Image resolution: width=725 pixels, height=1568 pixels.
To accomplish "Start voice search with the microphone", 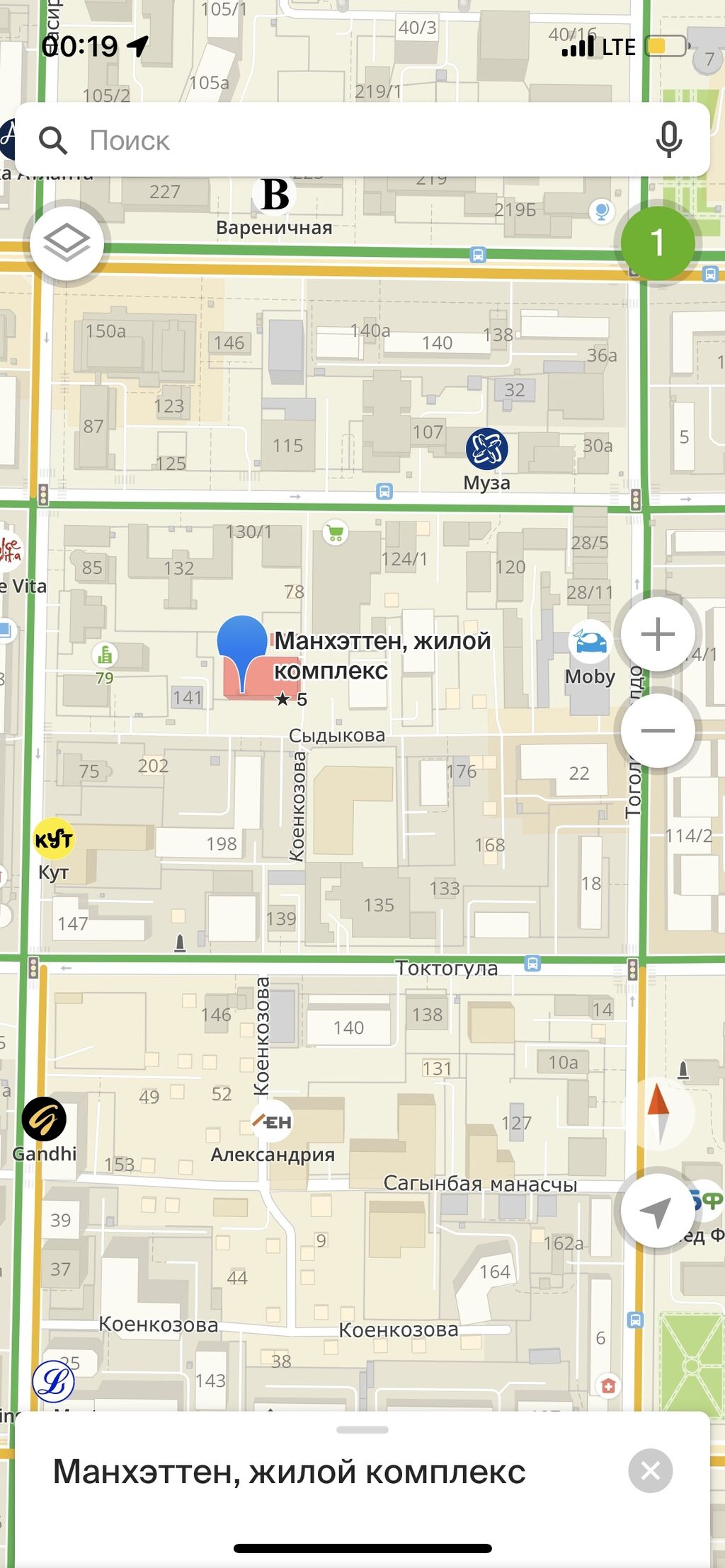I will click(668, 139).
